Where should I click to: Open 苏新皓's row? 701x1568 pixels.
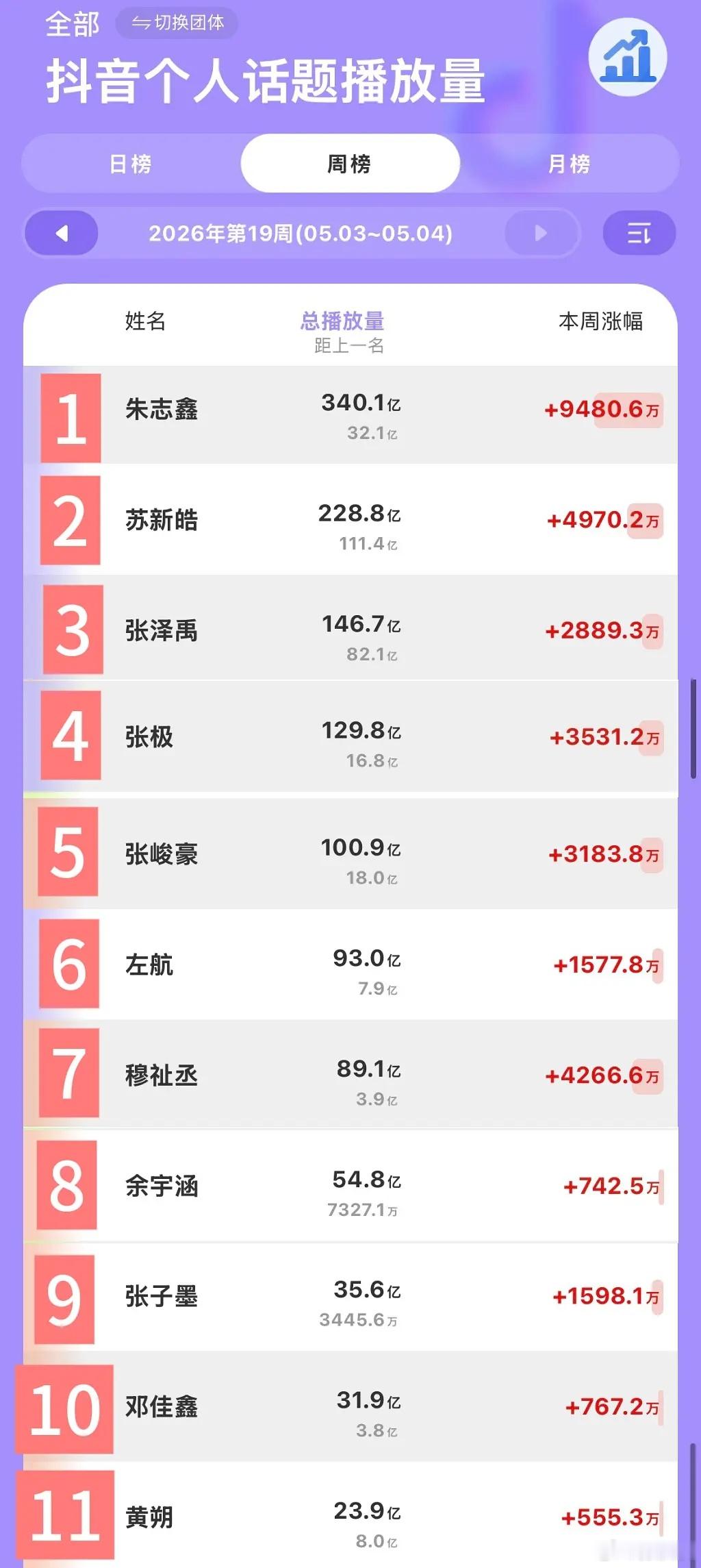[350, 520]
